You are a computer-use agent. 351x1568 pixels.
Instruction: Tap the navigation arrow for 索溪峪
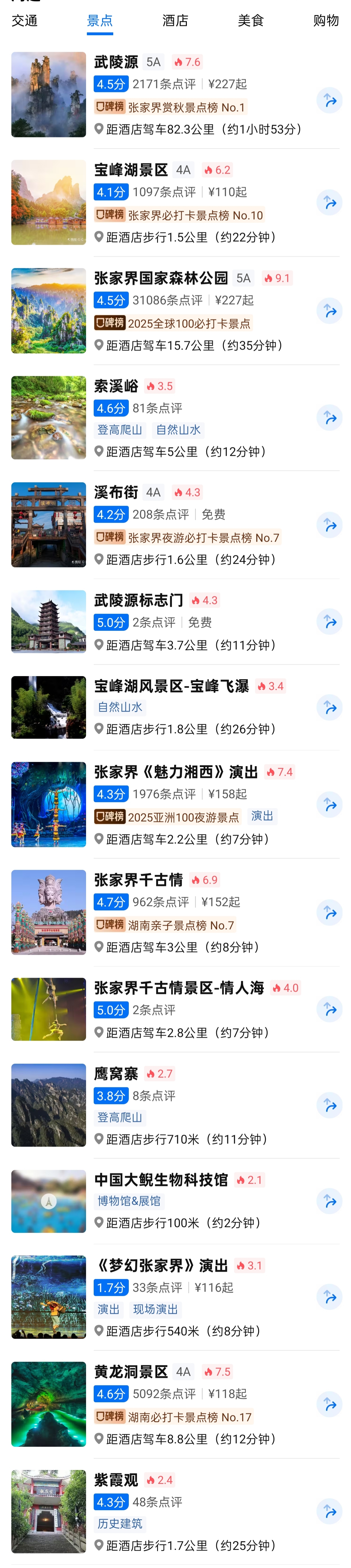click(330, 418)
